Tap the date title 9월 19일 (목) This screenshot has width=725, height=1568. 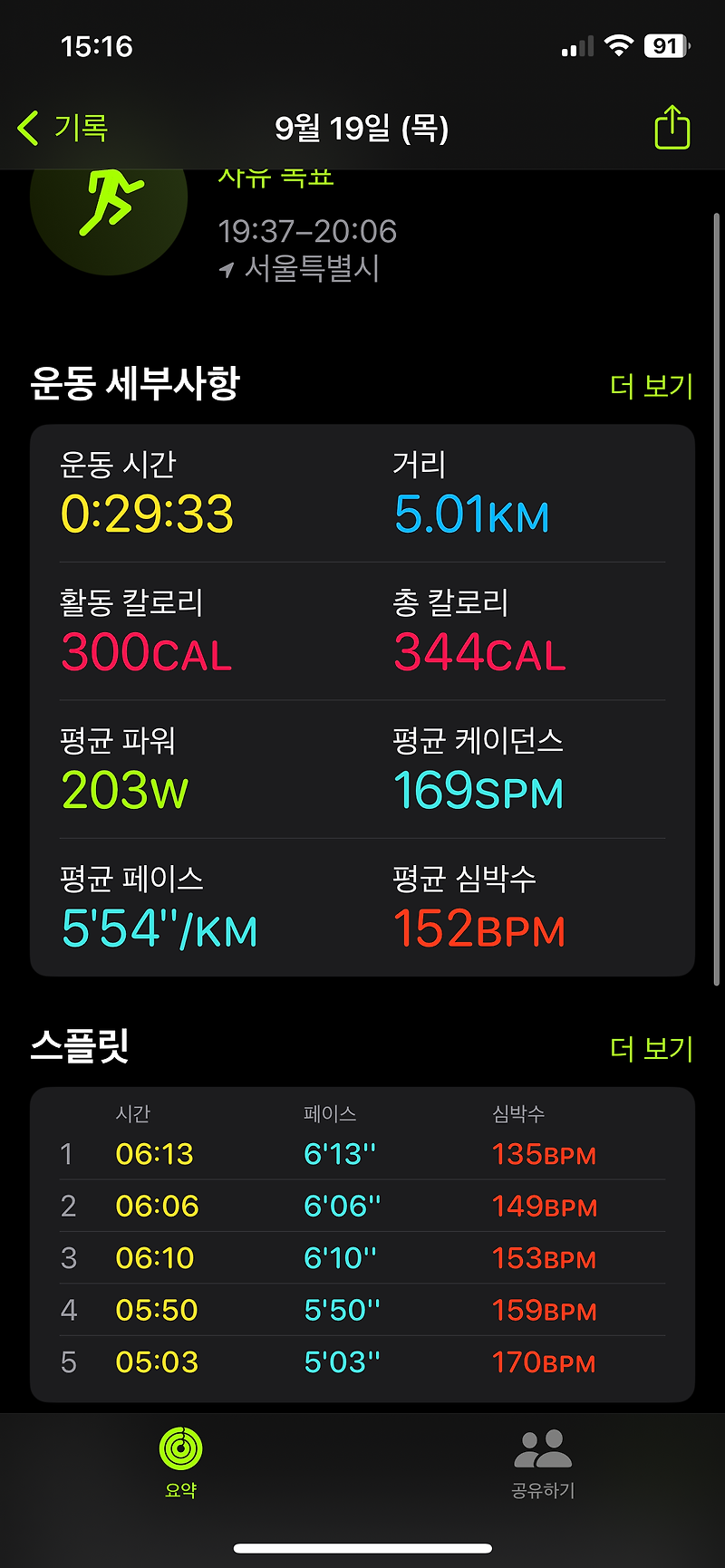click(362, 127)
